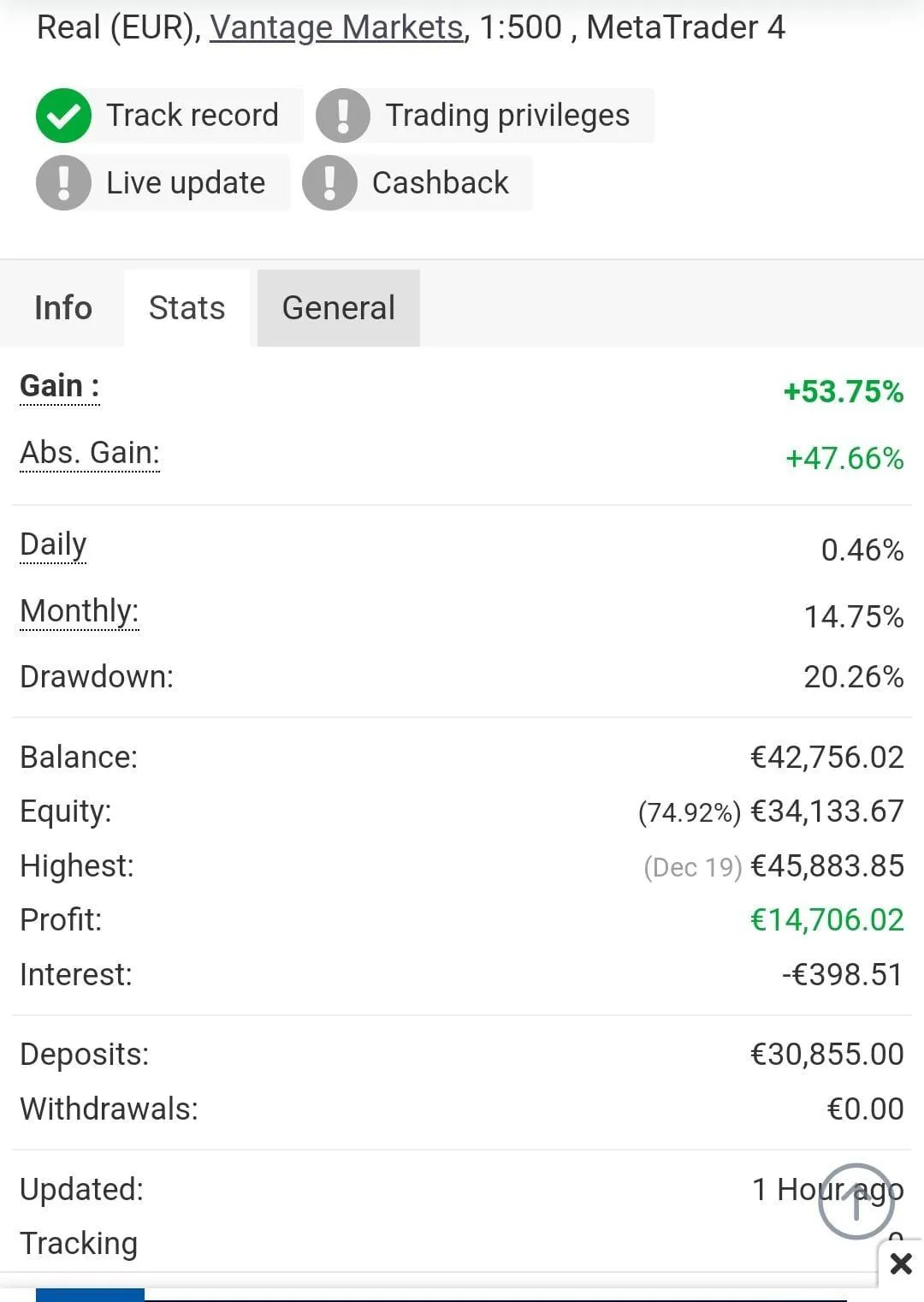This screenshot has height=1302, width=924.
Task: Open the Cashback badge
Action: click(x=417, y=183)
